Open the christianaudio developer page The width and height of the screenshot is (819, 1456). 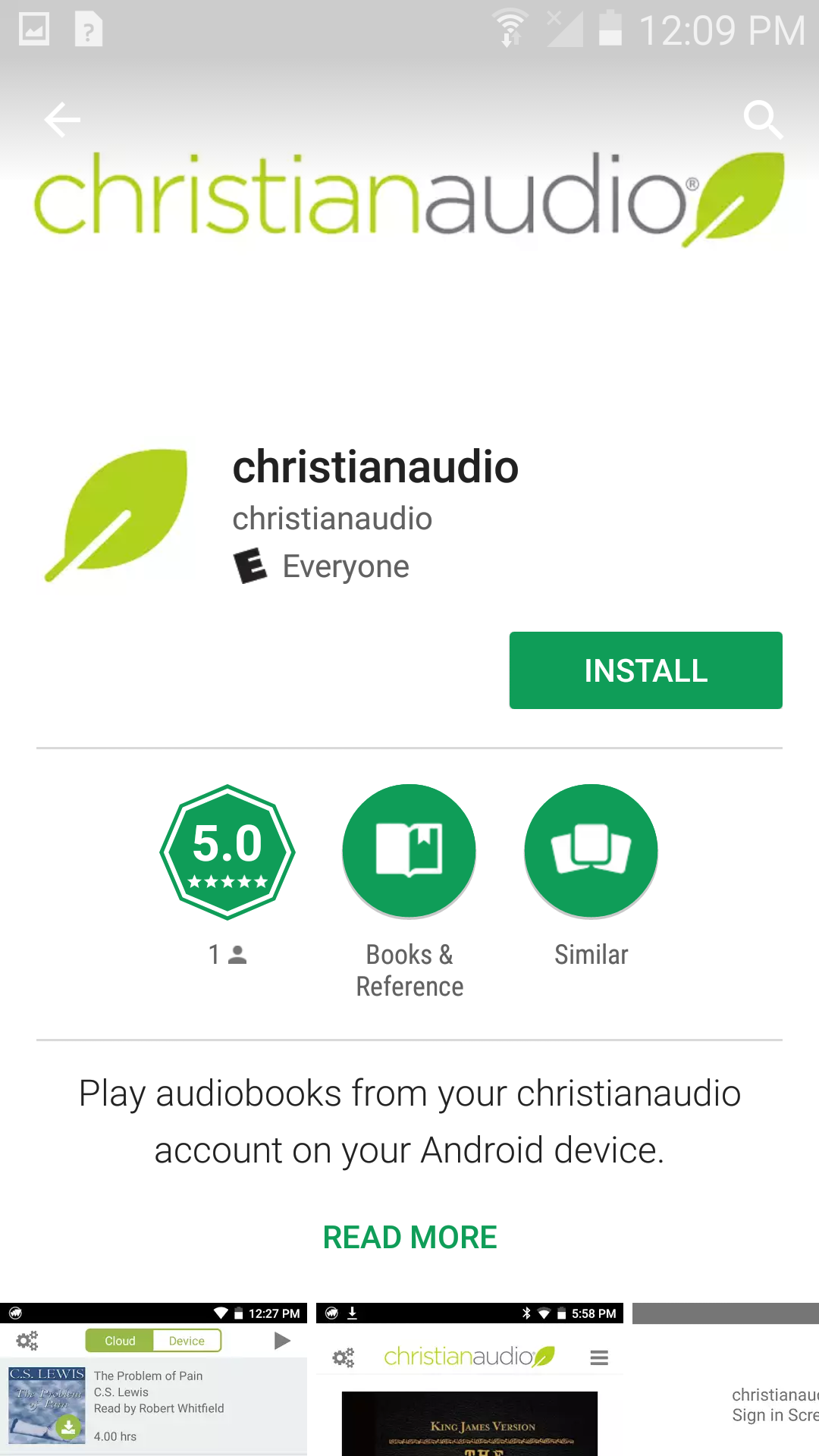tap(332, 519)
